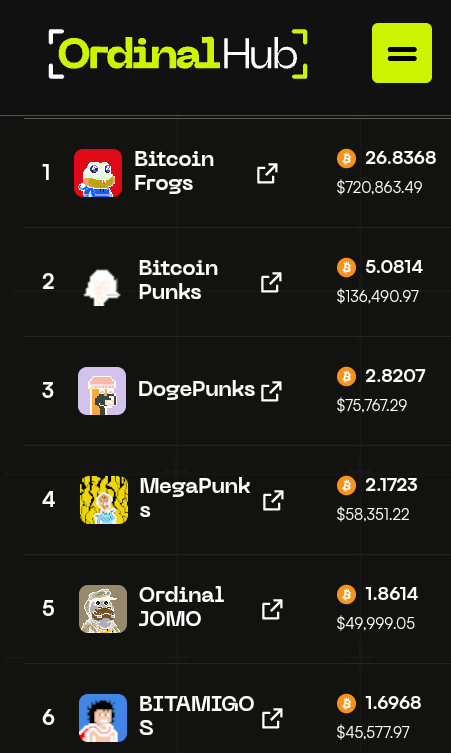Select the BITAMIGOS collection row
This screenshot has height=753, width=451.
click(x=237, y=708)
